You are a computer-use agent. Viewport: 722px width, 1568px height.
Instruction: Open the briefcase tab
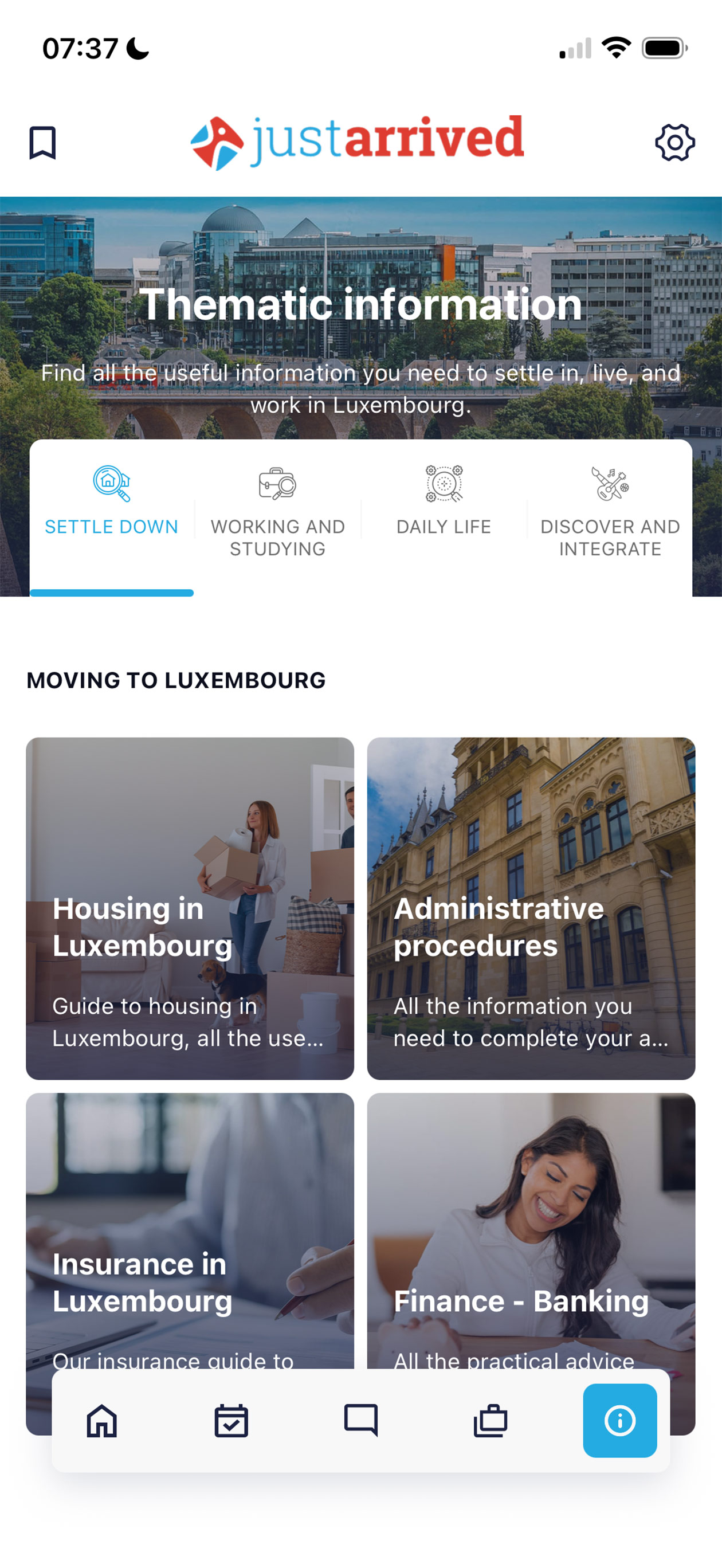tap(491, 1420)
